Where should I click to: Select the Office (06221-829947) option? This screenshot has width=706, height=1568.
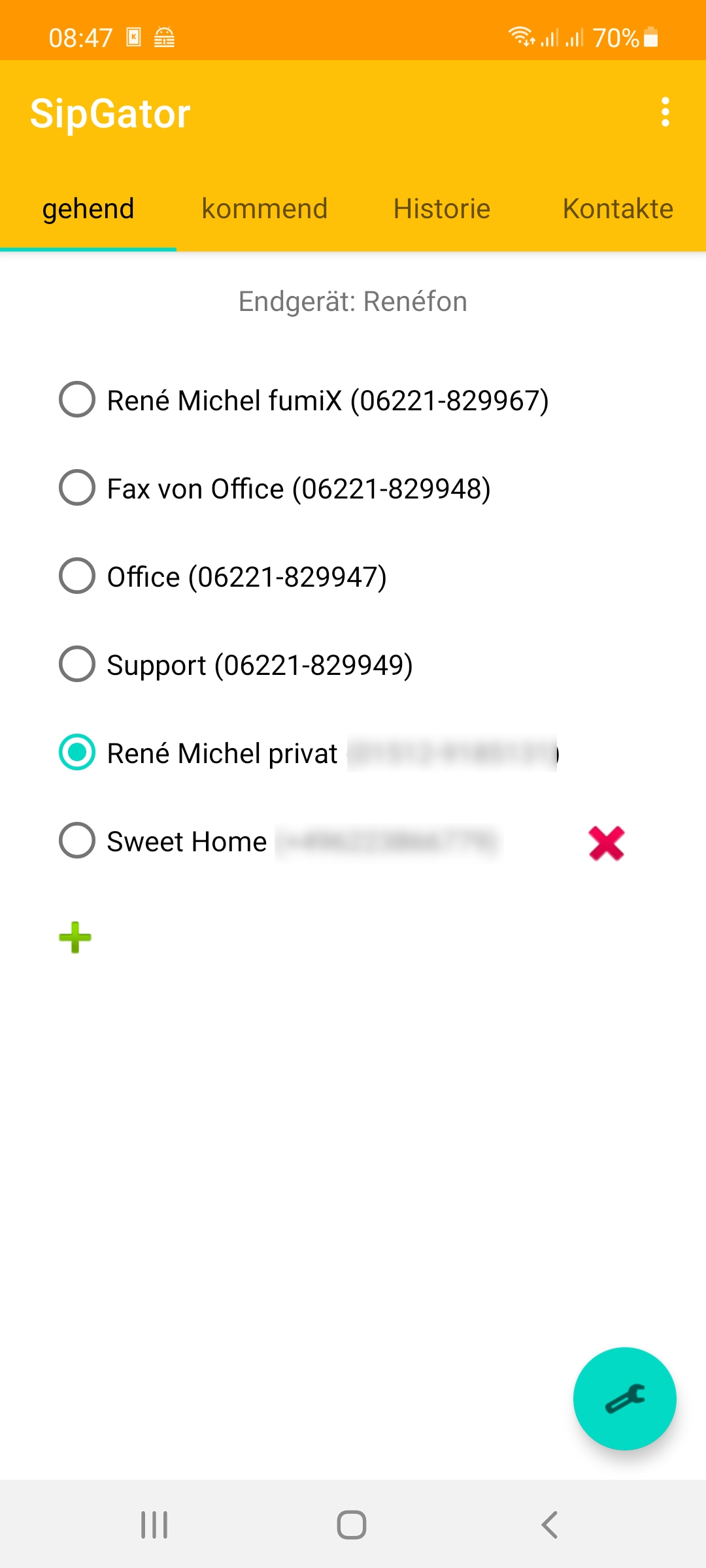pos(223,576)
